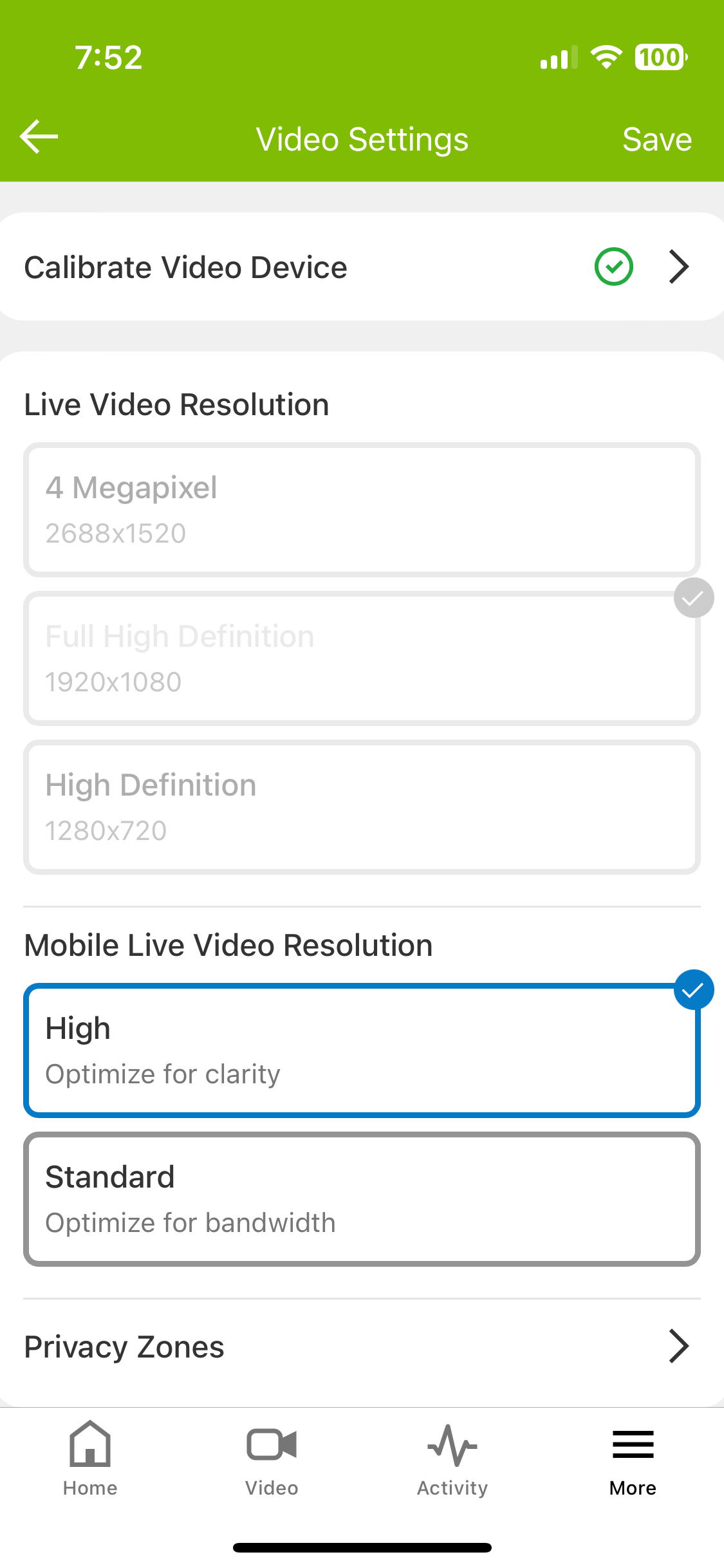Go to the Home tab
Screen dimensions: 724x1568
click(x=90, y=1459)
